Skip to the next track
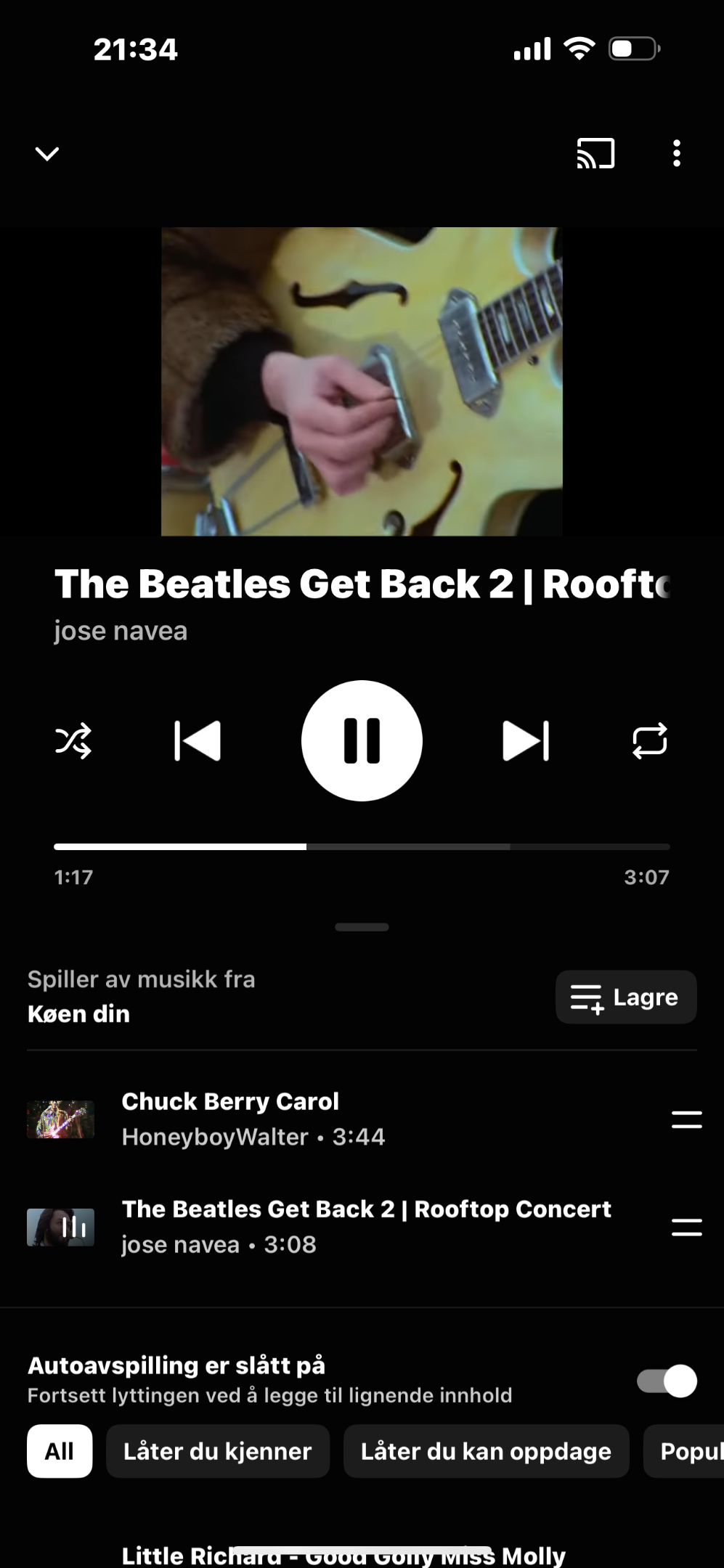 coord(526,740)
